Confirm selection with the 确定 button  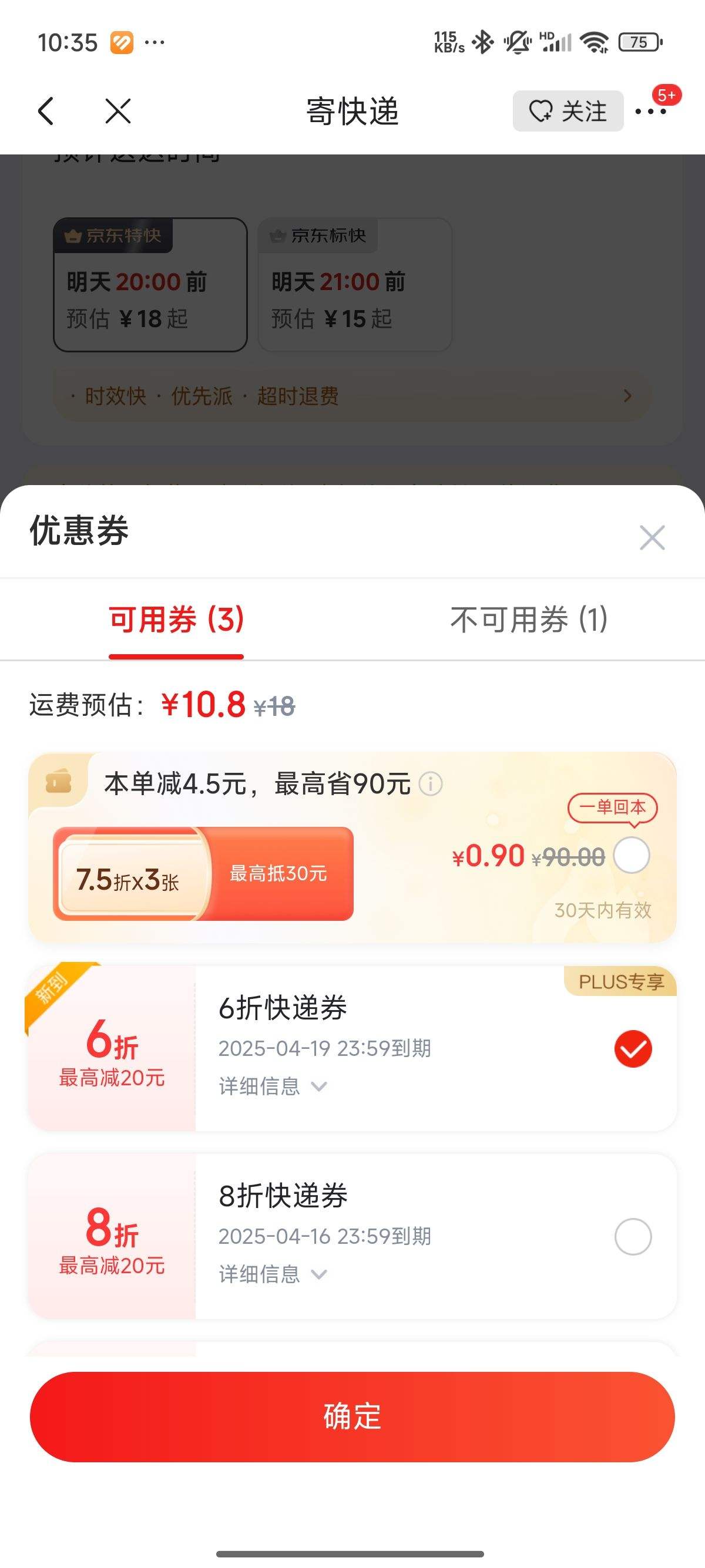pyautogui.click(x=352, y=1416)
